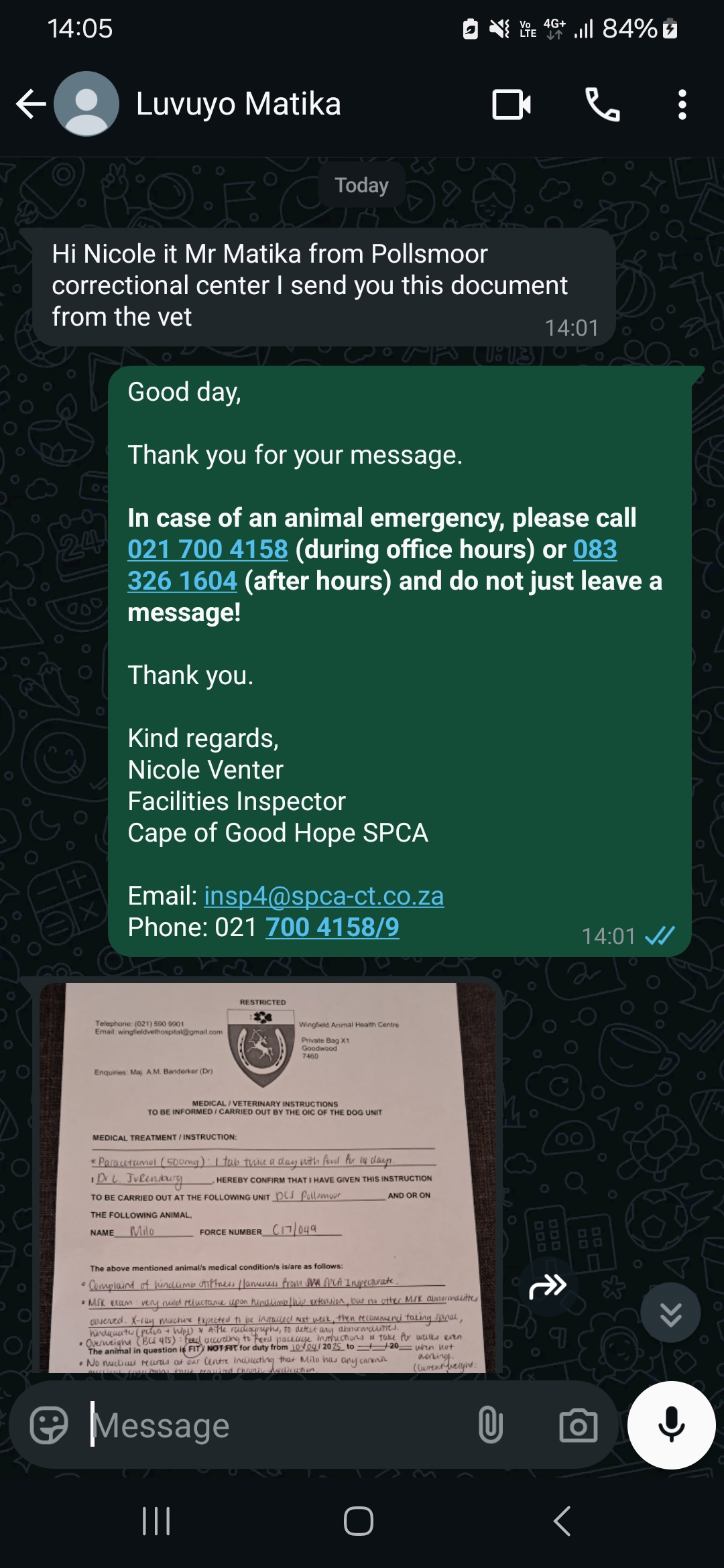Open the attachment paperclip menu
This screenshot has height=1568, width=724.
[x=490, y=1425]
